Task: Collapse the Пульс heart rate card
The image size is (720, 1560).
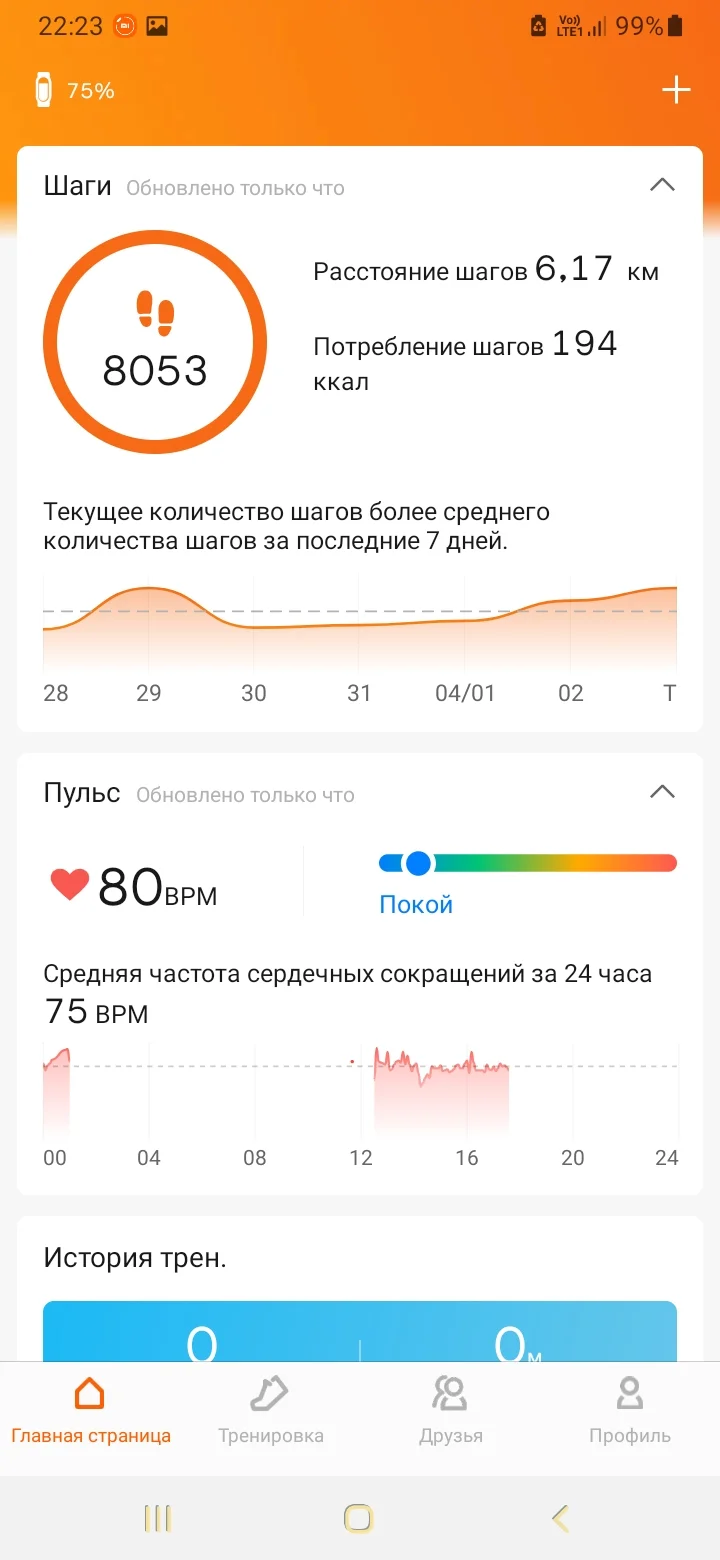Action: [662, 791]
